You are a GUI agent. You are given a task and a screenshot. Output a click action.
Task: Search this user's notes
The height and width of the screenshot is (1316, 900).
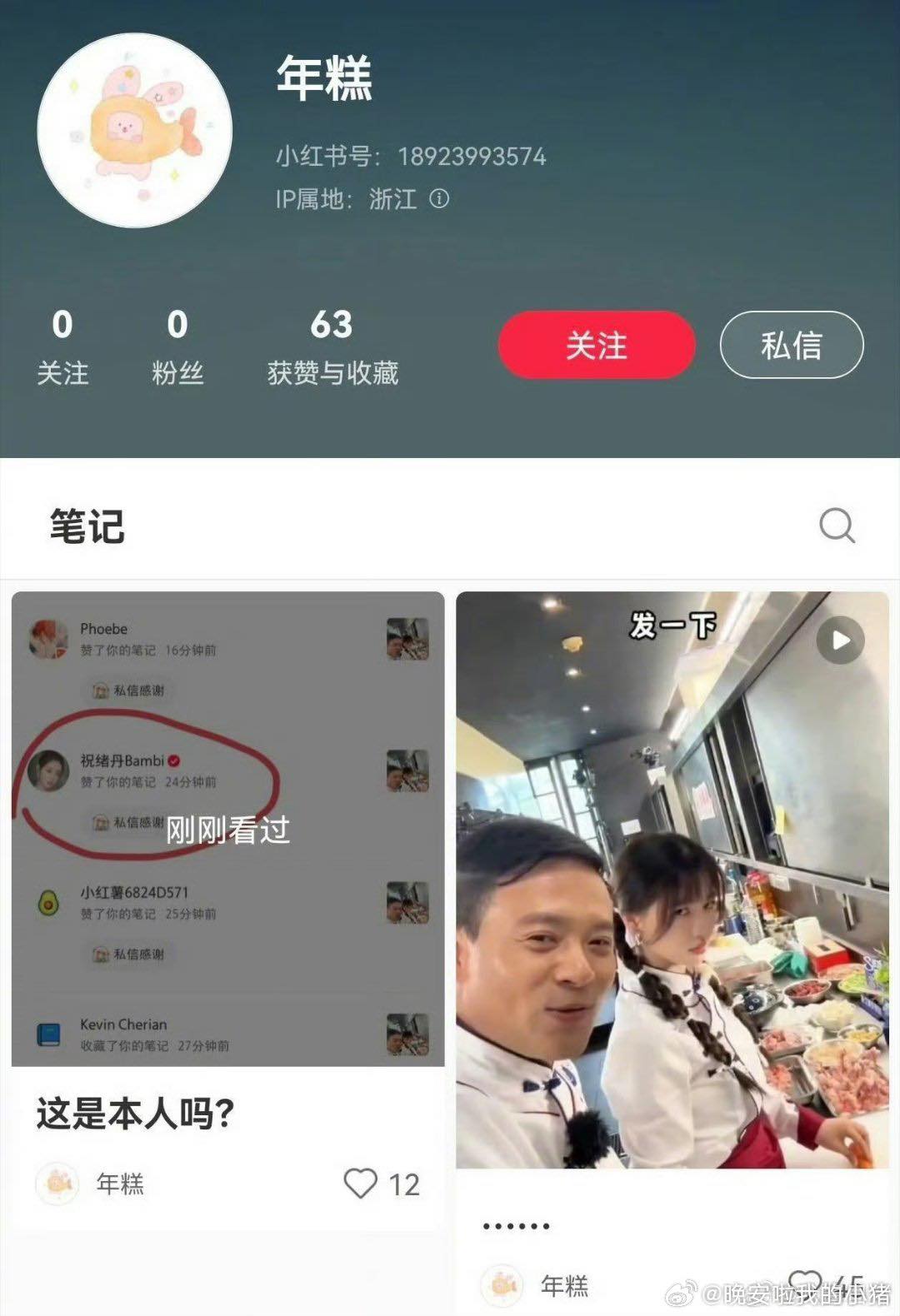[837, 526]
